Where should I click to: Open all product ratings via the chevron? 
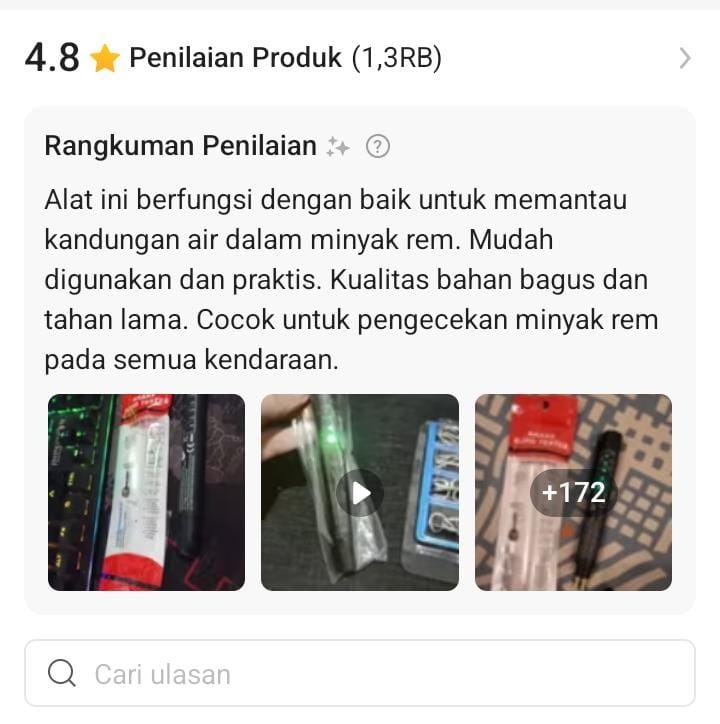(x=684, y=58)
